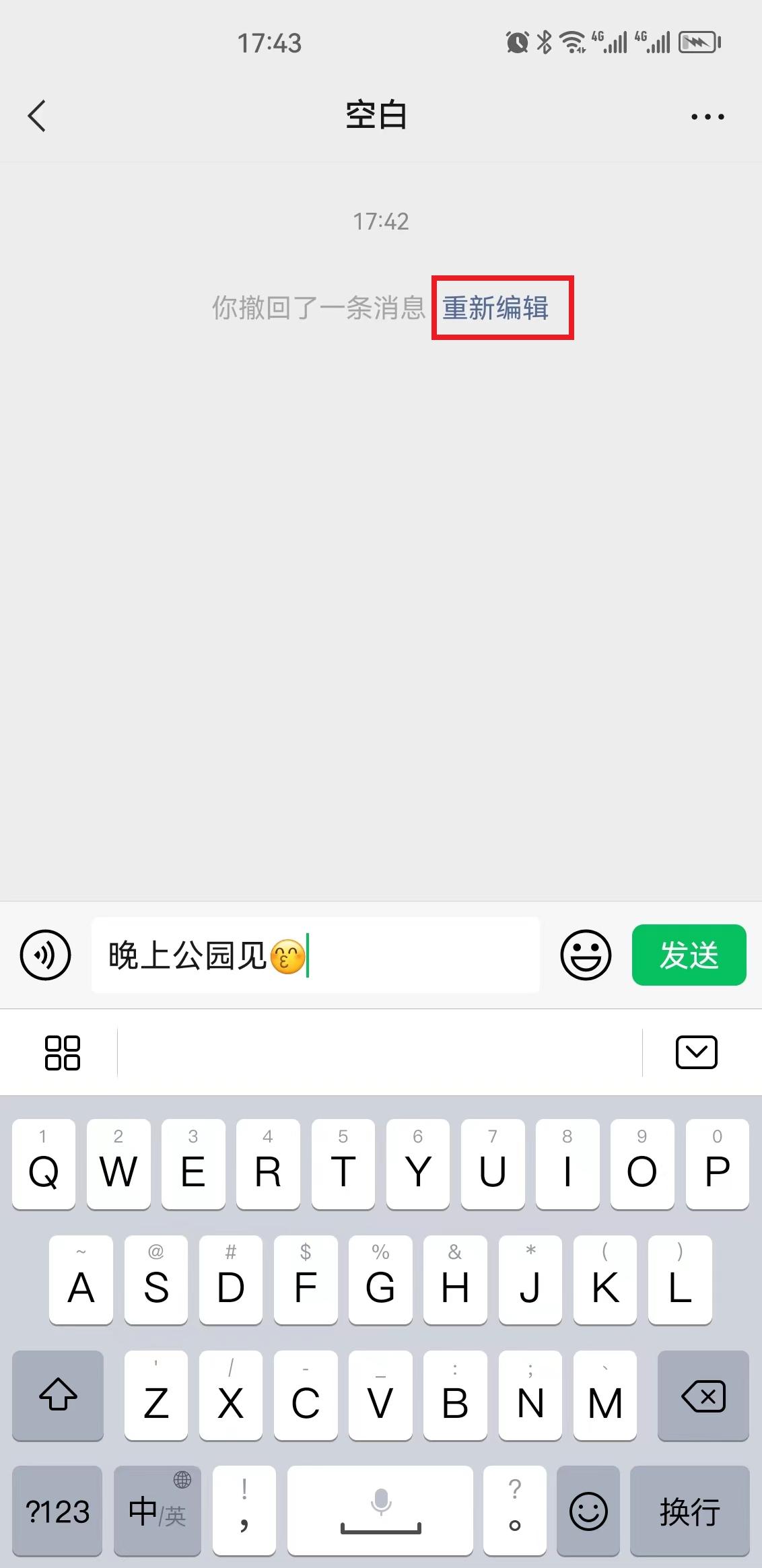Open the emoji picker next to send button
The width and height of the screenshot is (762, 1568).
pyautogui.click(x=585, y=956)
